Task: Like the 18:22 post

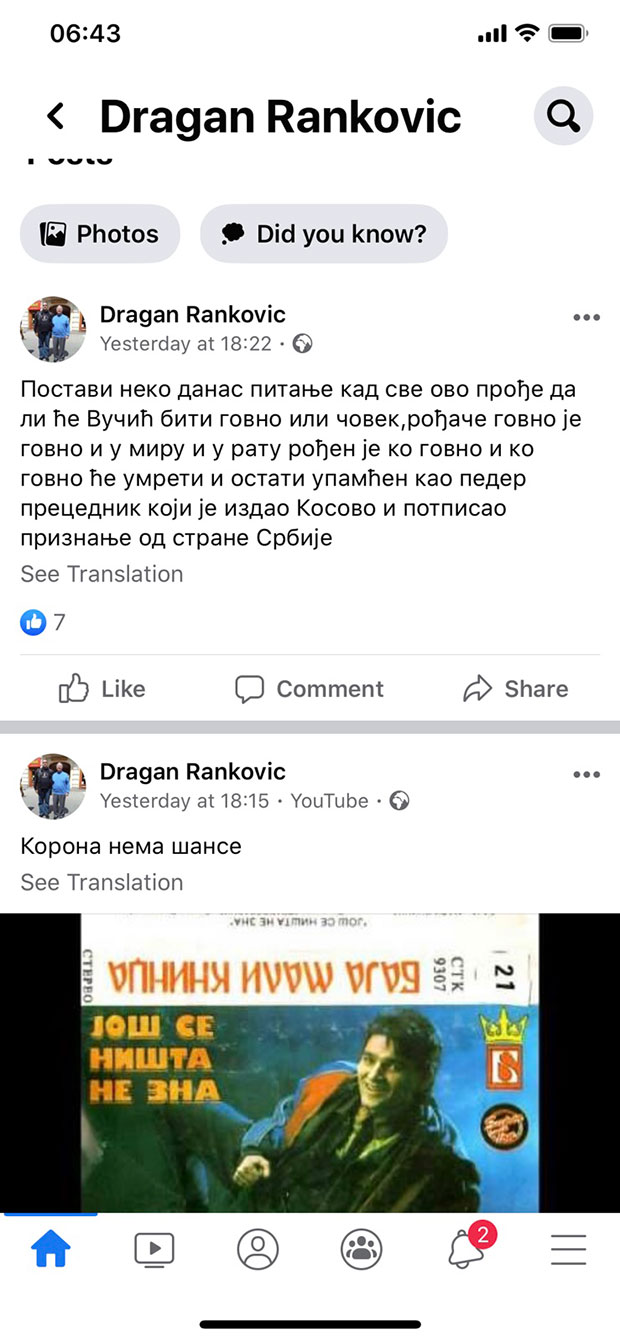Action: pos(102,689)
